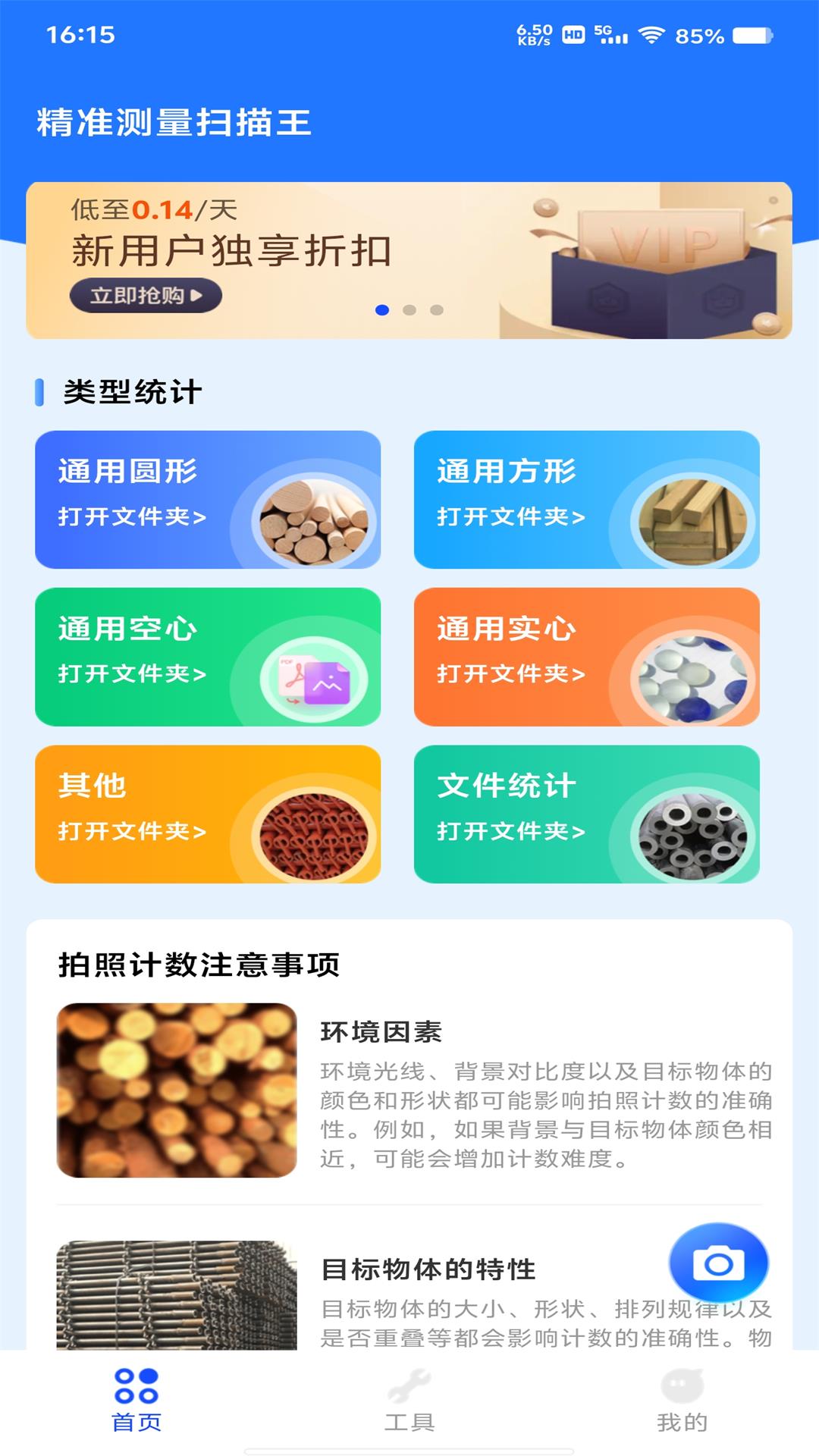Tap the 立即抢购 purchase button
Image resolution: width=819 pixels, height=1456 pixels.
click(x=145, y=297)
